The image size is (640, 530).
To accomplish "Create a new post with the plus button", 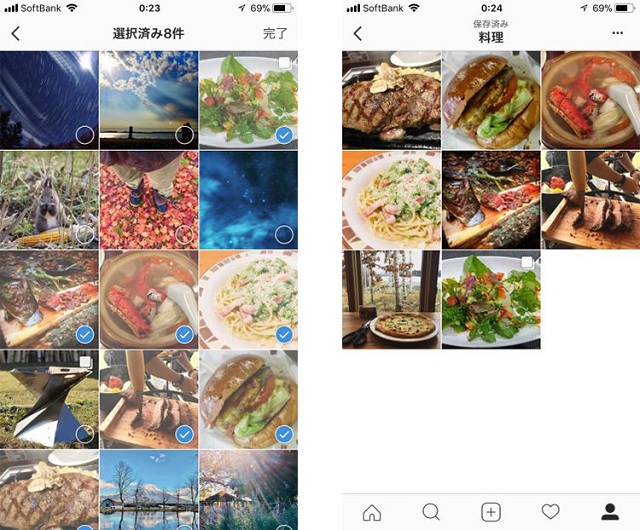I will 491,512.
